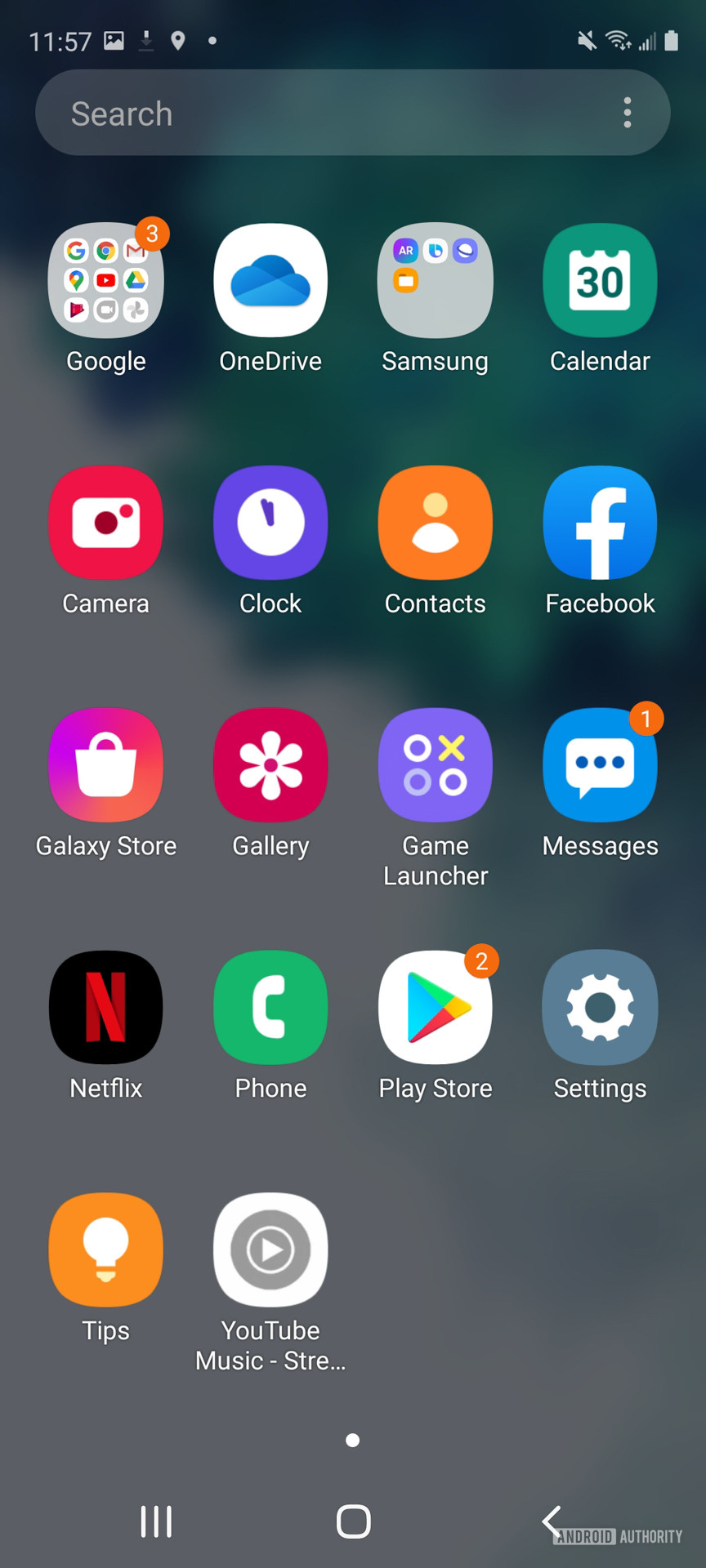Launch the Camera app

pos(106,523)
